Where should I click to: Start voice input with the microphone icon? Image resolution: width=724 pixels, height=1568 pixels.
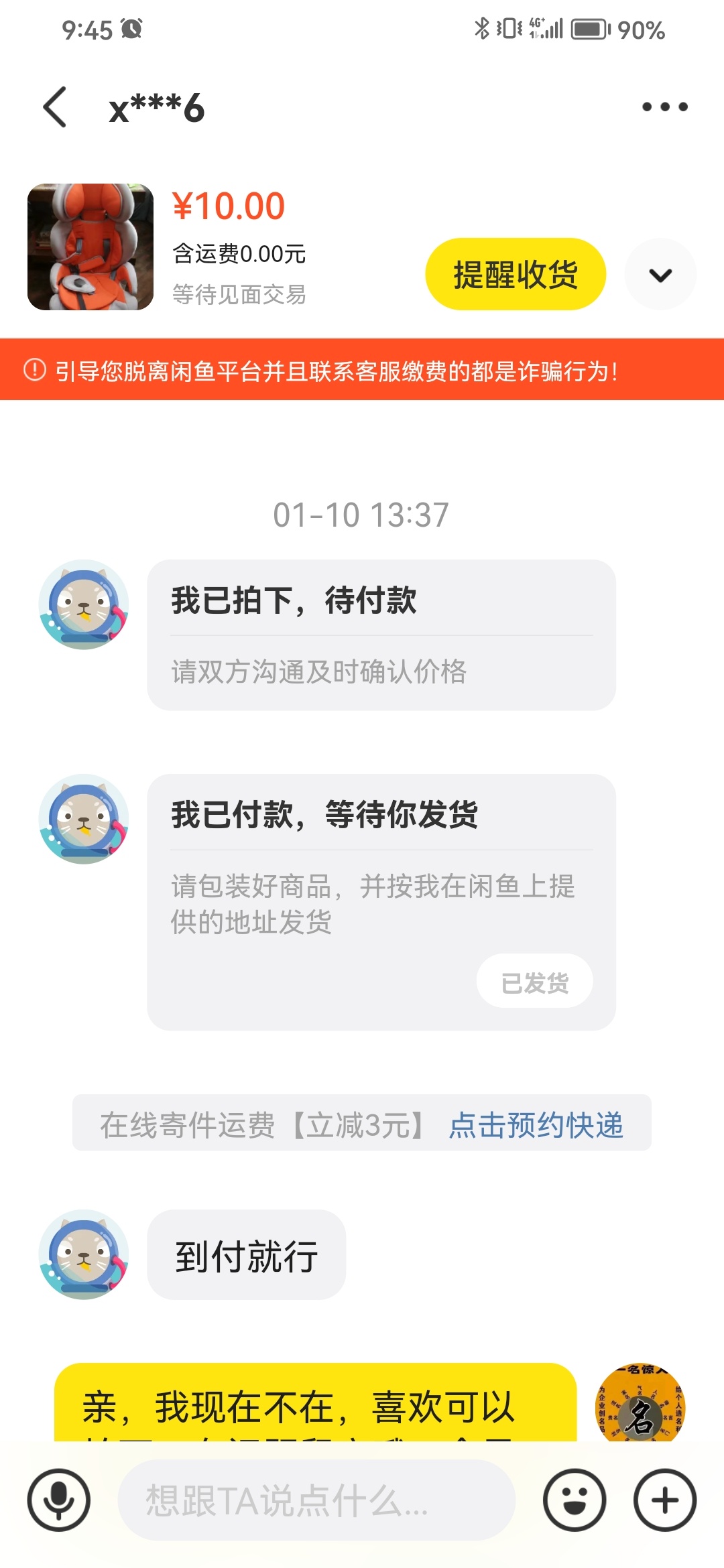coord(59,1500)
